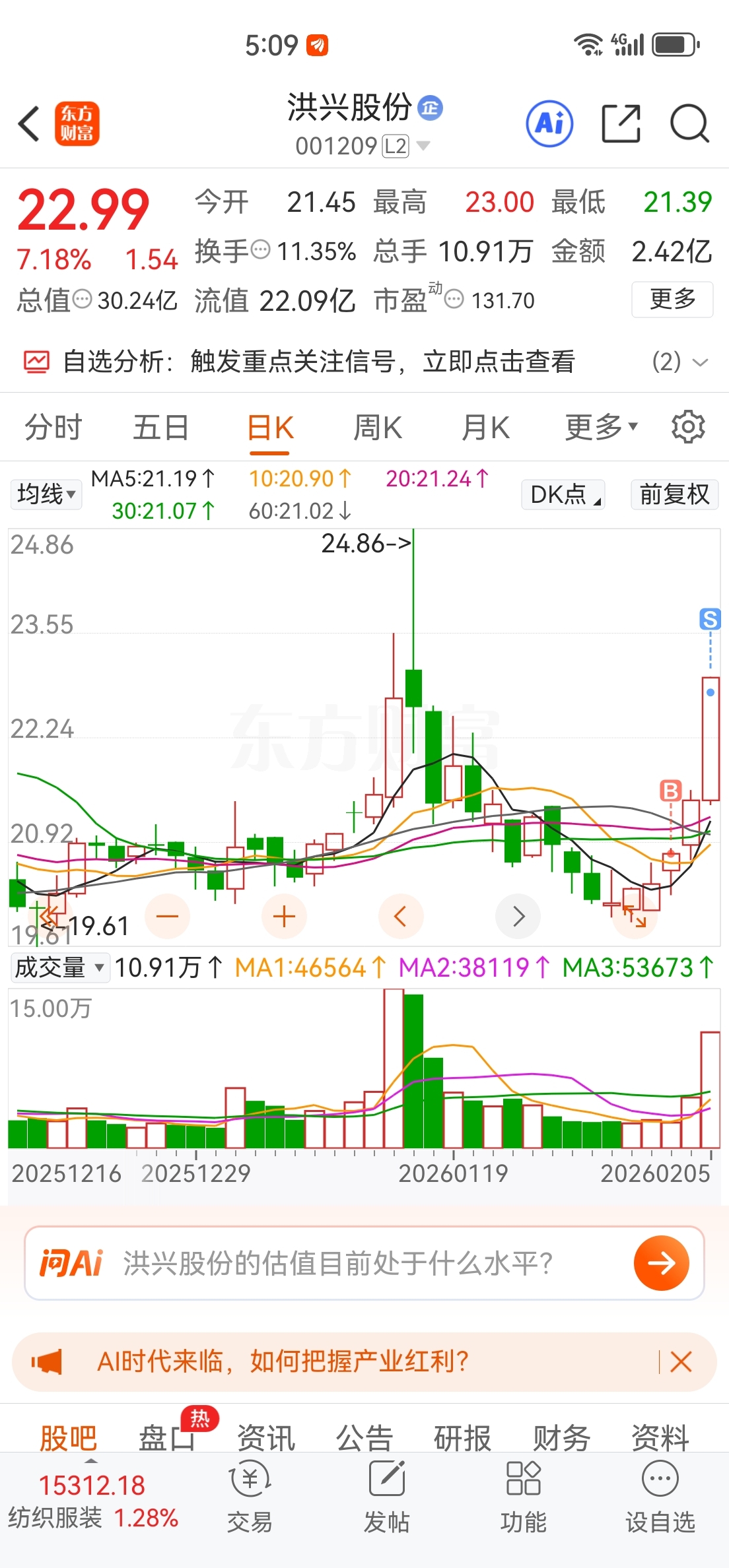This screenshot has height=1568, width=729.
Task: Open chart settings gear
Action: click(688, 427)
